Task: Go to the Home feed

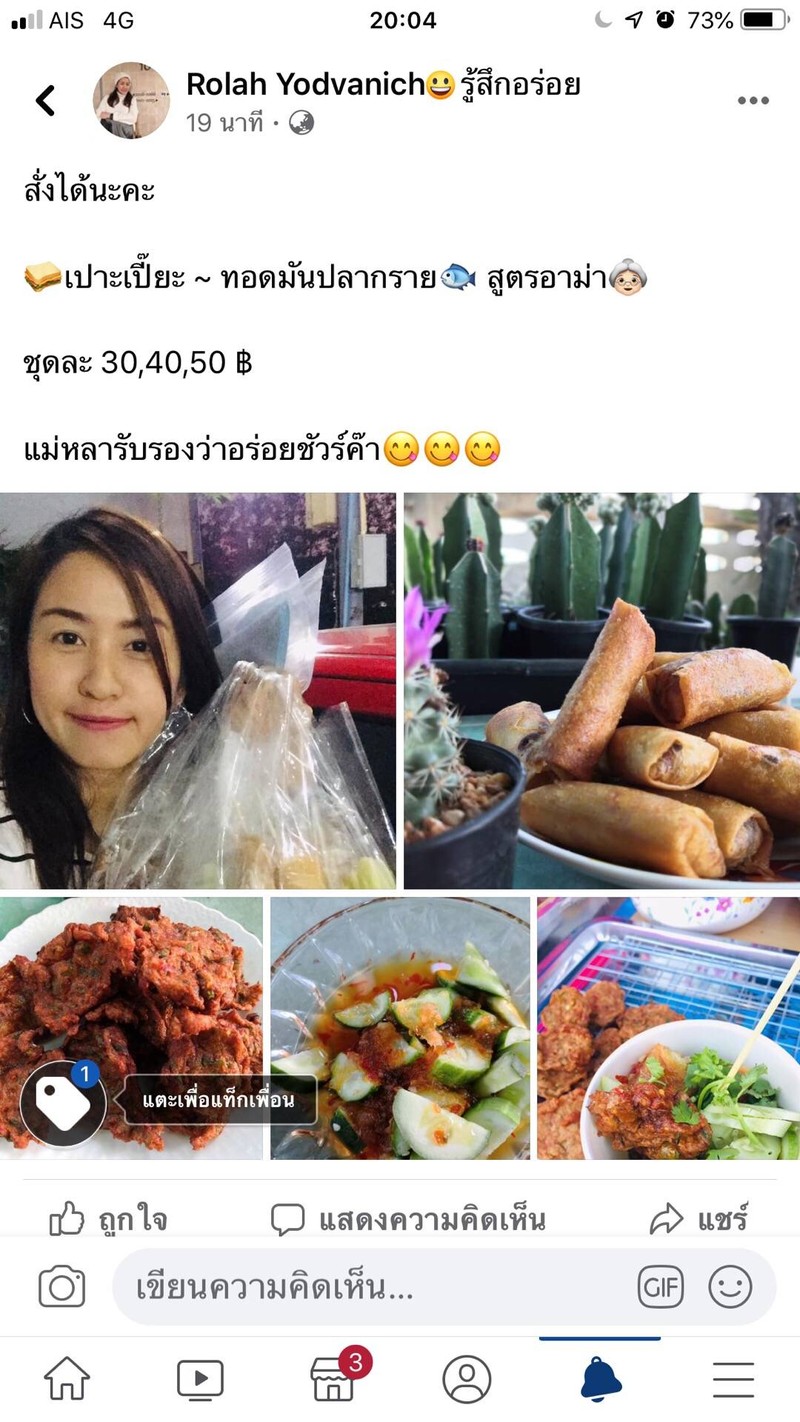Action: click(x=67, y=1377)
